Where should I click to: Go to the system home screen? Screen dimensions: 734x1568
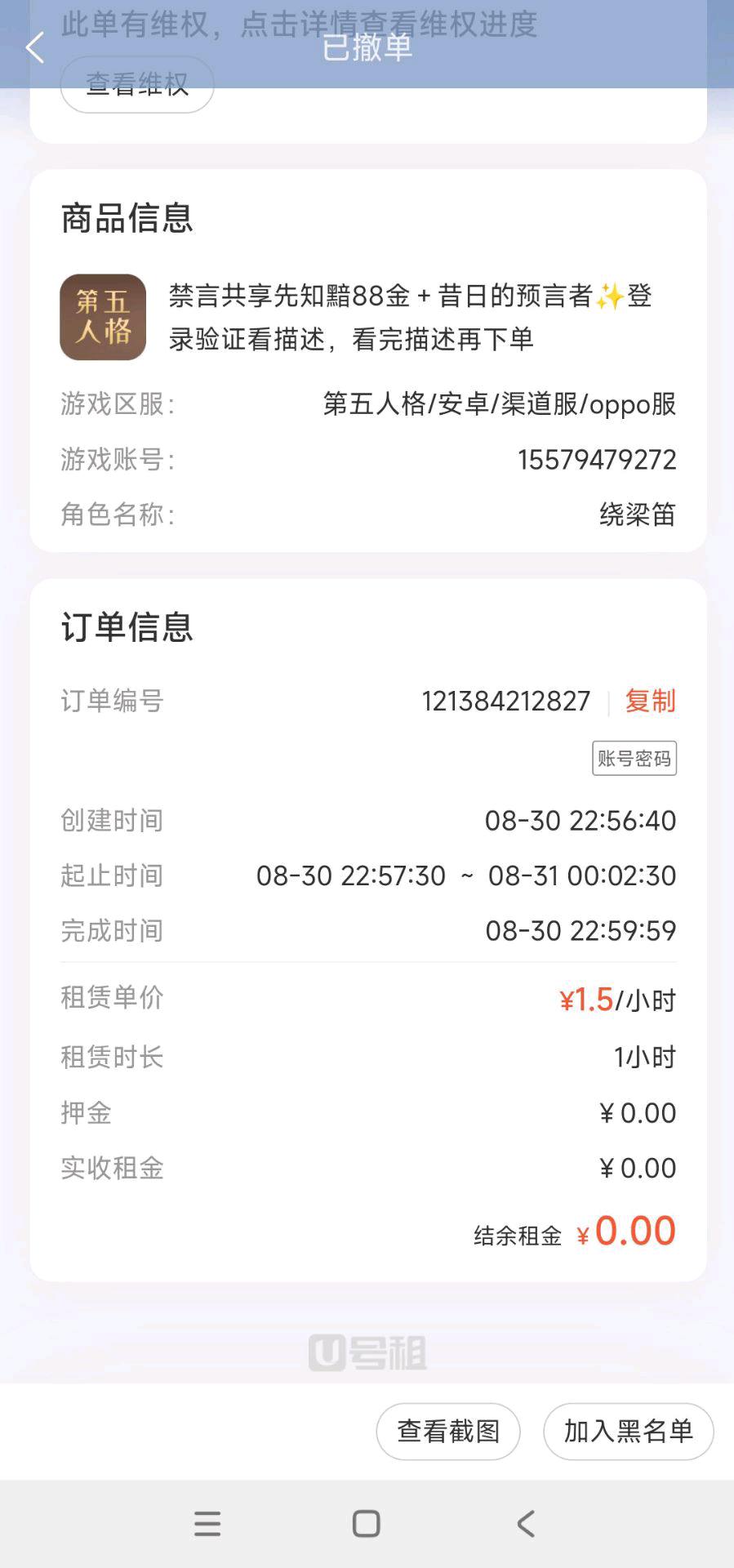click(366, 1524)
